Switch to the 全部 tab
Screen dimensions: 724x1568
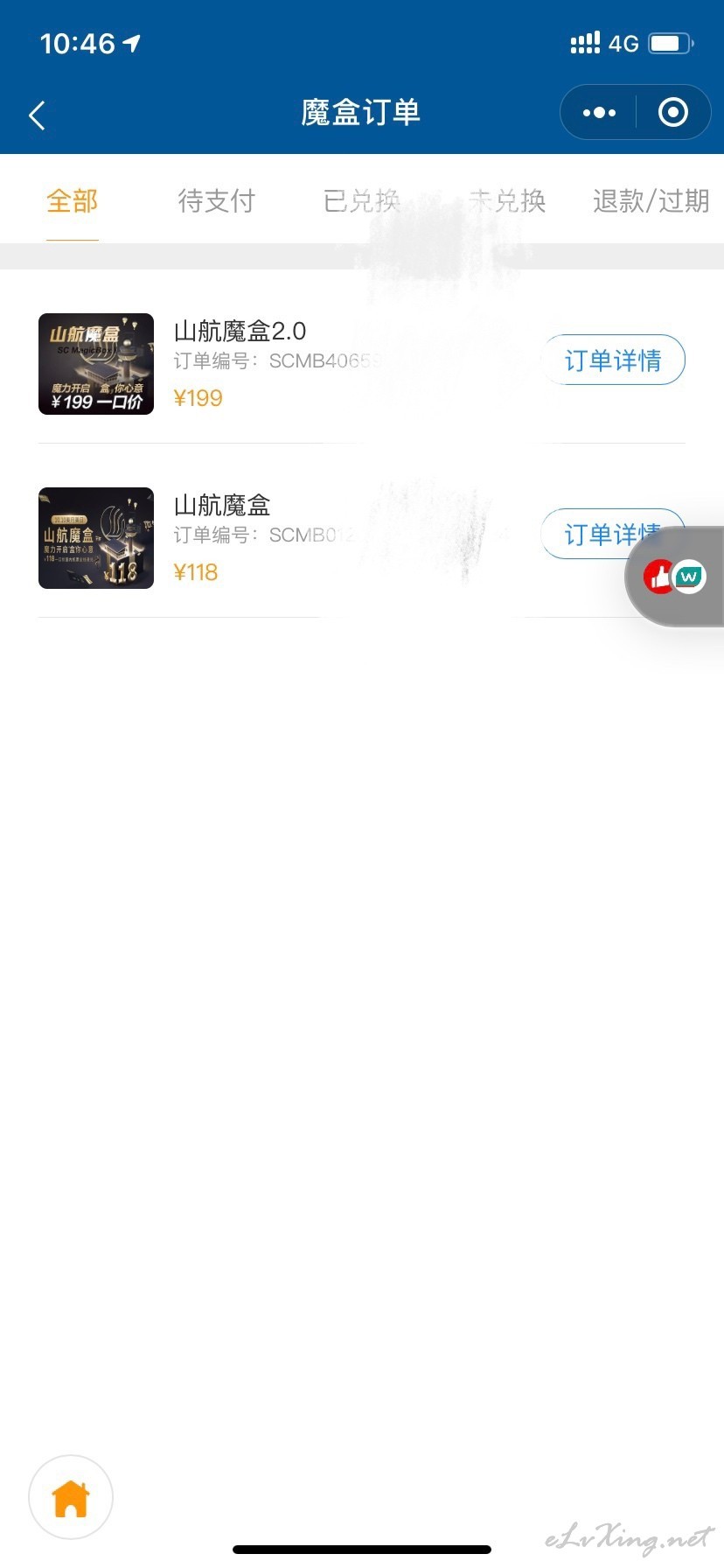72,201
